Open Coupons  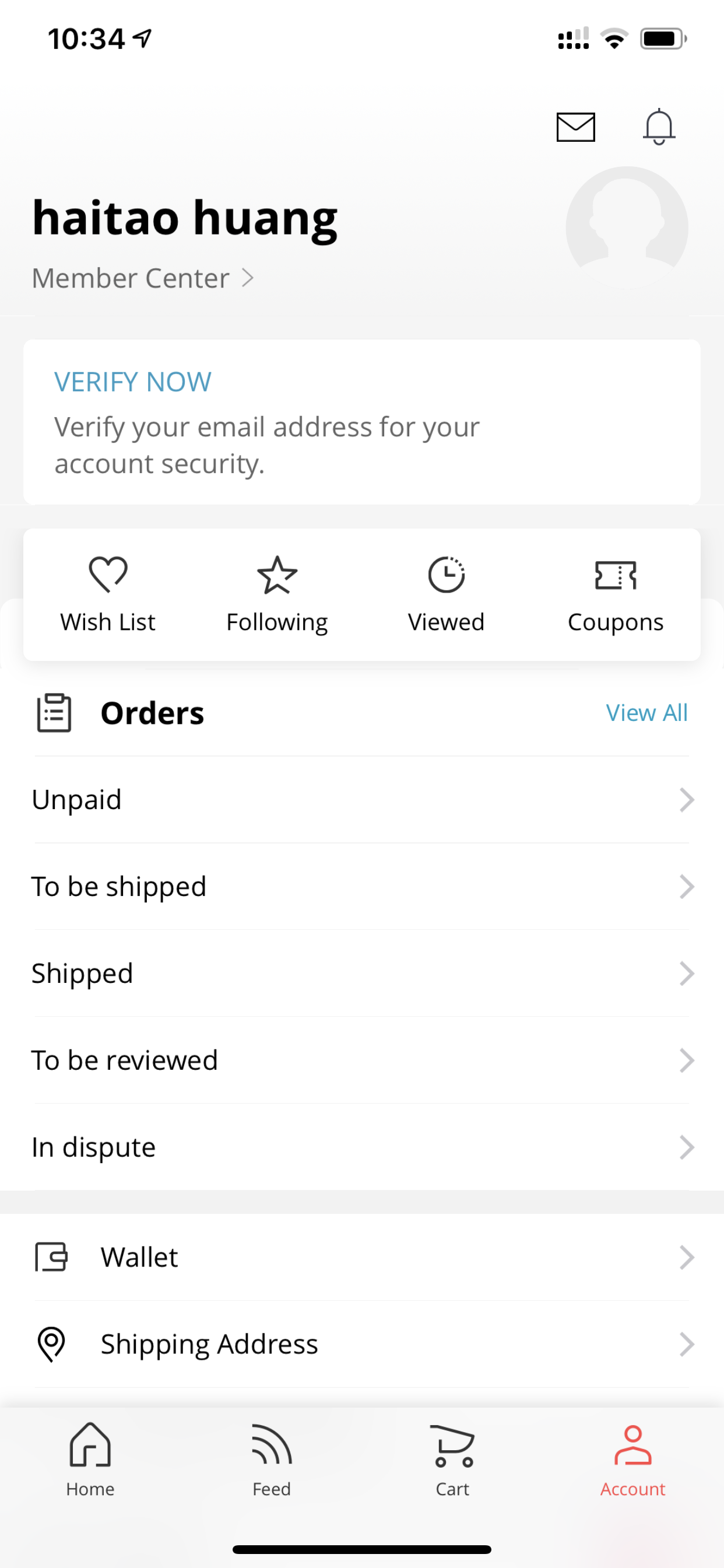(x=616, y=594)
